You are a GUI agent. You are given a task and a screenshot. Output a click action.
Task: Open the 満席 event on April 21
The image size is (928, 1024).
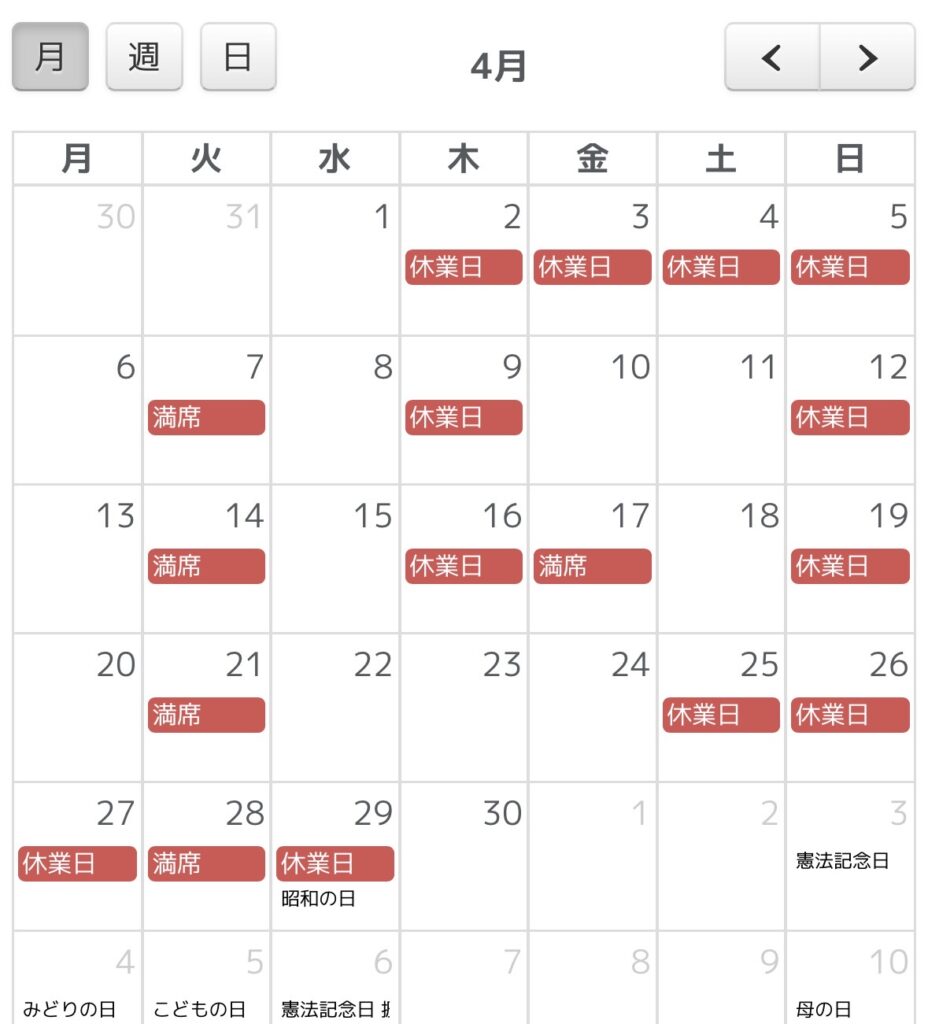coord(206,715)
